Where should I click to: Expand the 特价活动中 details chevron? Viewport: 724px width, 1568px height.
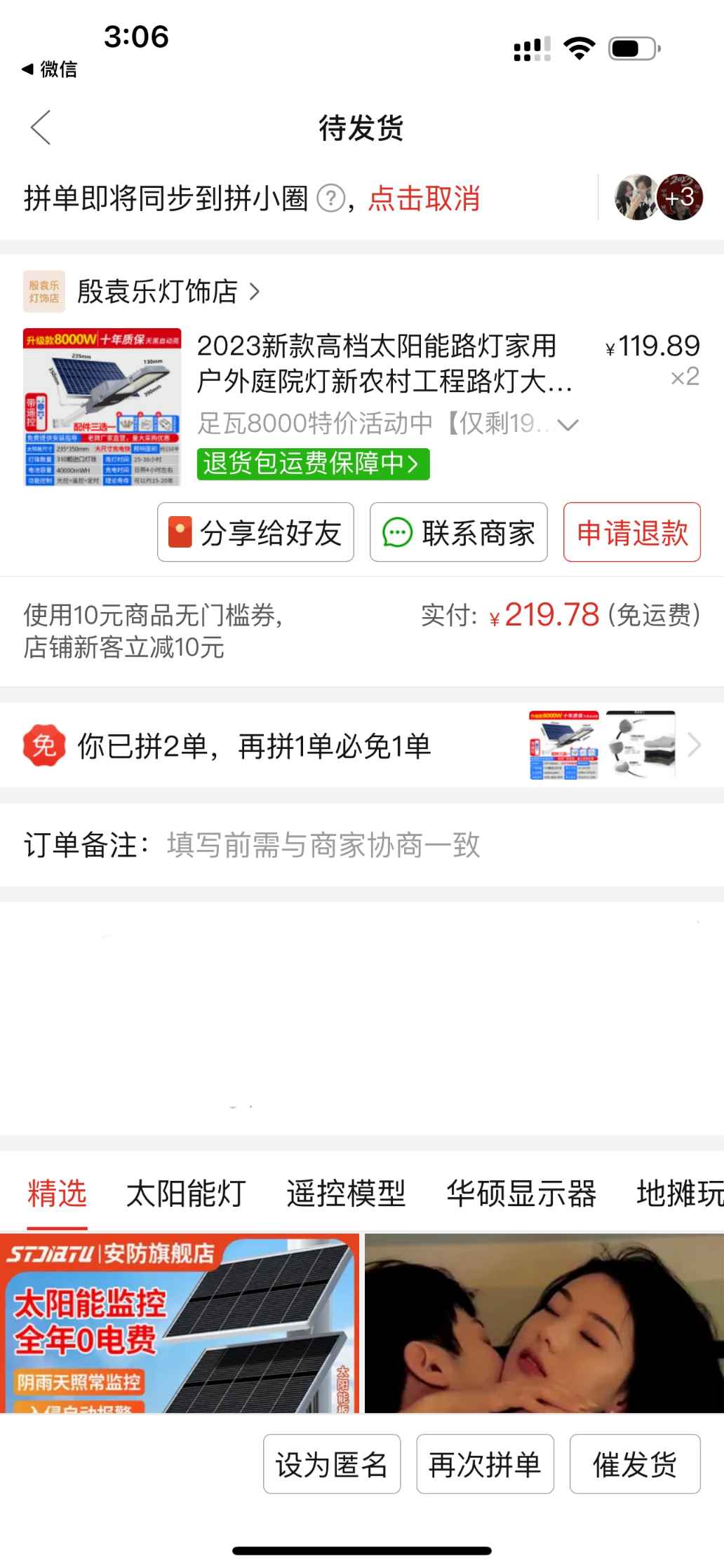point(570,424)
